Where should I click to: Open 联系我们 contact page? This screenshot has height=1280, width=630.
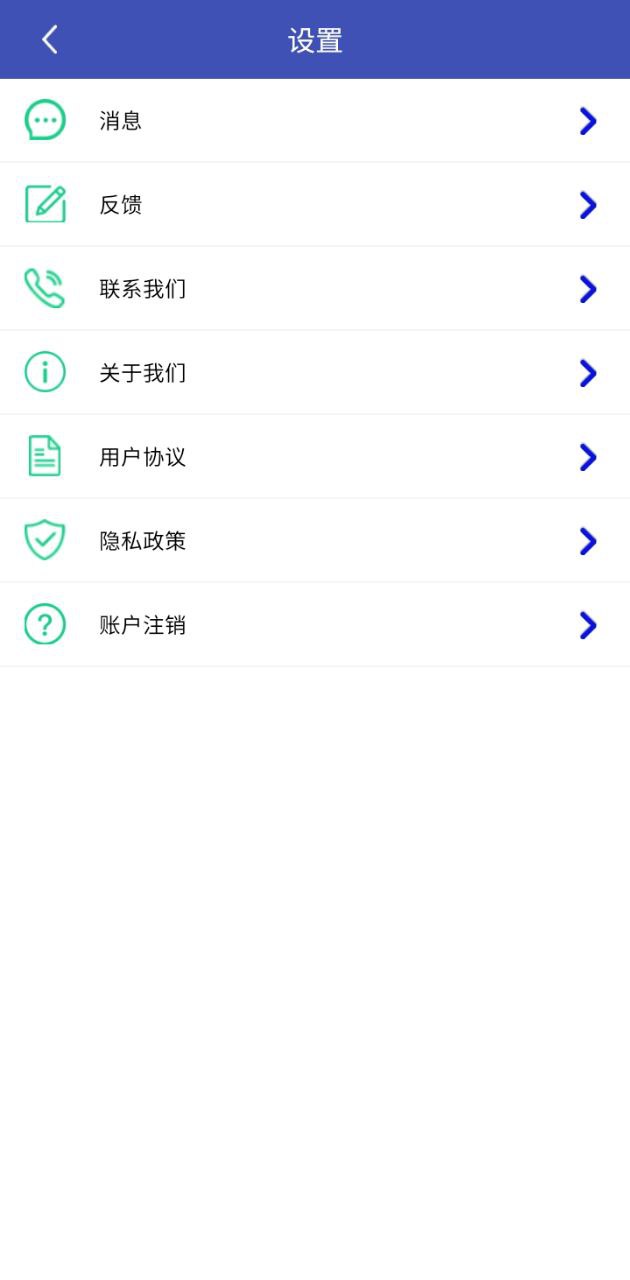pyautogui.click(x=315, y=289)
